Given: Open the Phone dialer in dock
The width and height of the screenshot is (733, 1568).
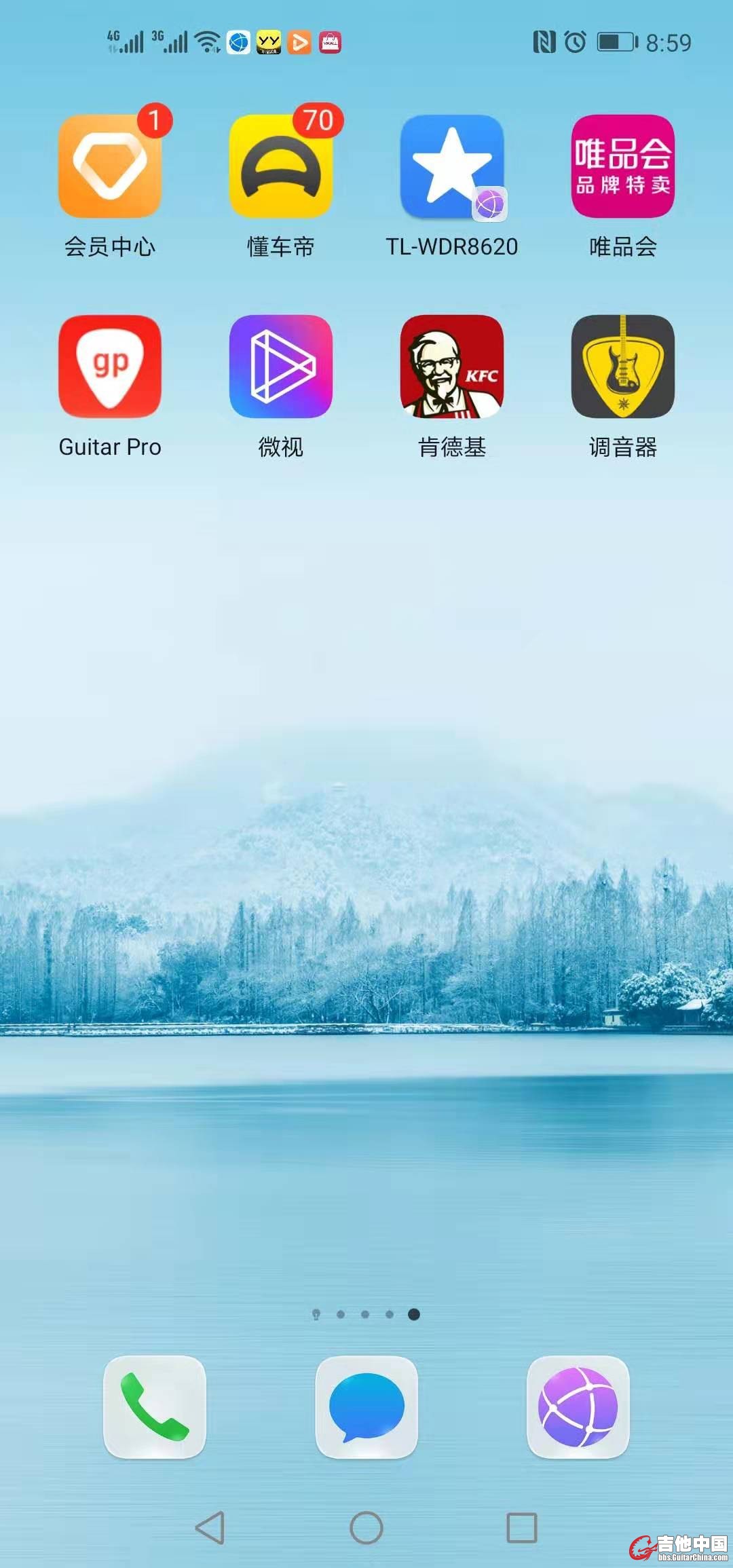Looking at the screenshot, I should [x=155, y=1406].
